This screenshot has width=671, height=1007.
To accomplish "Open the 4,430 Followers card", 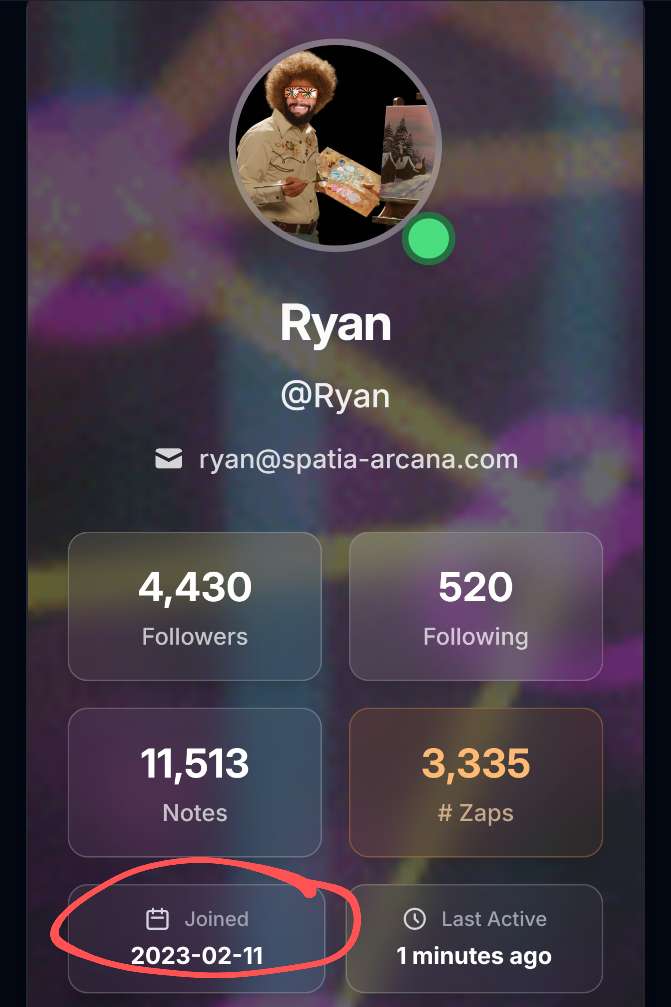I will 195,606.
